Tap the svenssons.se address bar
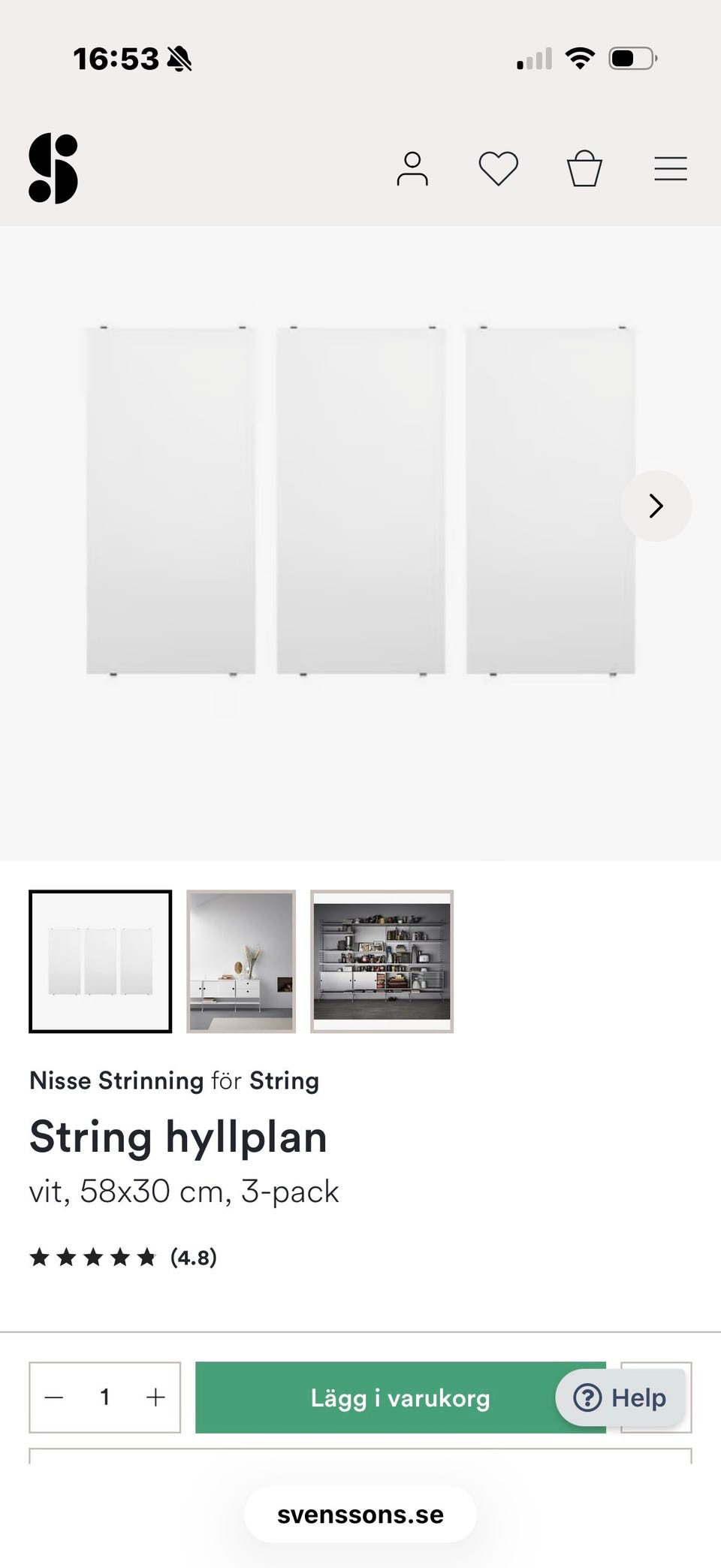The image size is (721, 1568). coord(360,1514)
